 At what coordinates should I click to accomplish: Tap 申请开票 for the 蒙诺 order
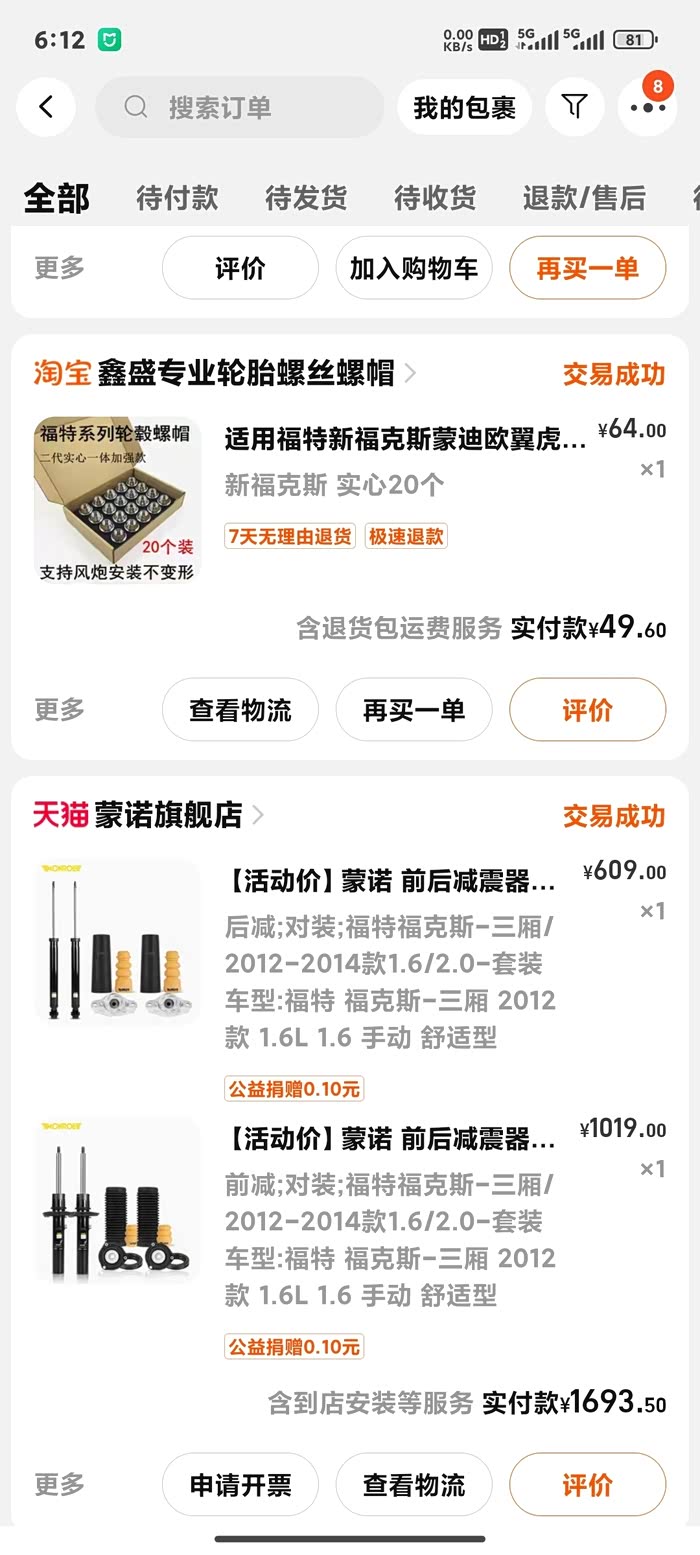[240, 1485]
